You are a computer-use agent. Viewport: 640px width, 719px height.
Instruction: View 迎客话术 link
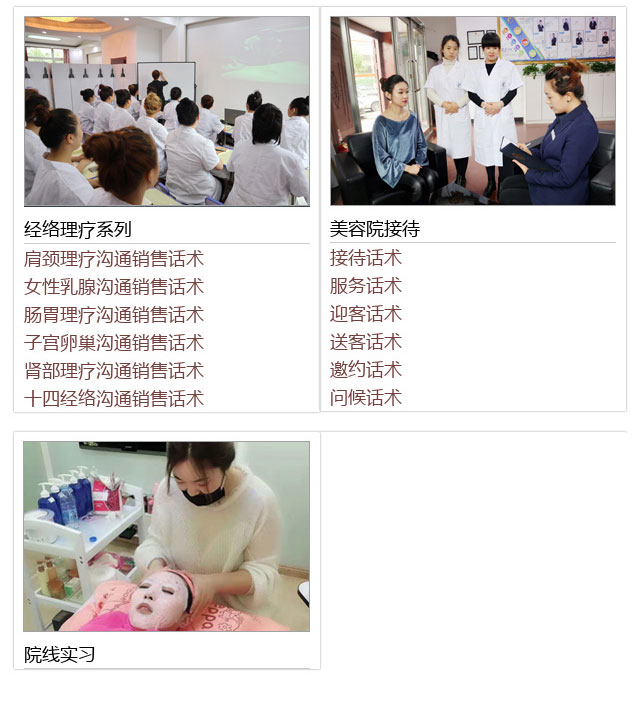[x=366, y=314]
